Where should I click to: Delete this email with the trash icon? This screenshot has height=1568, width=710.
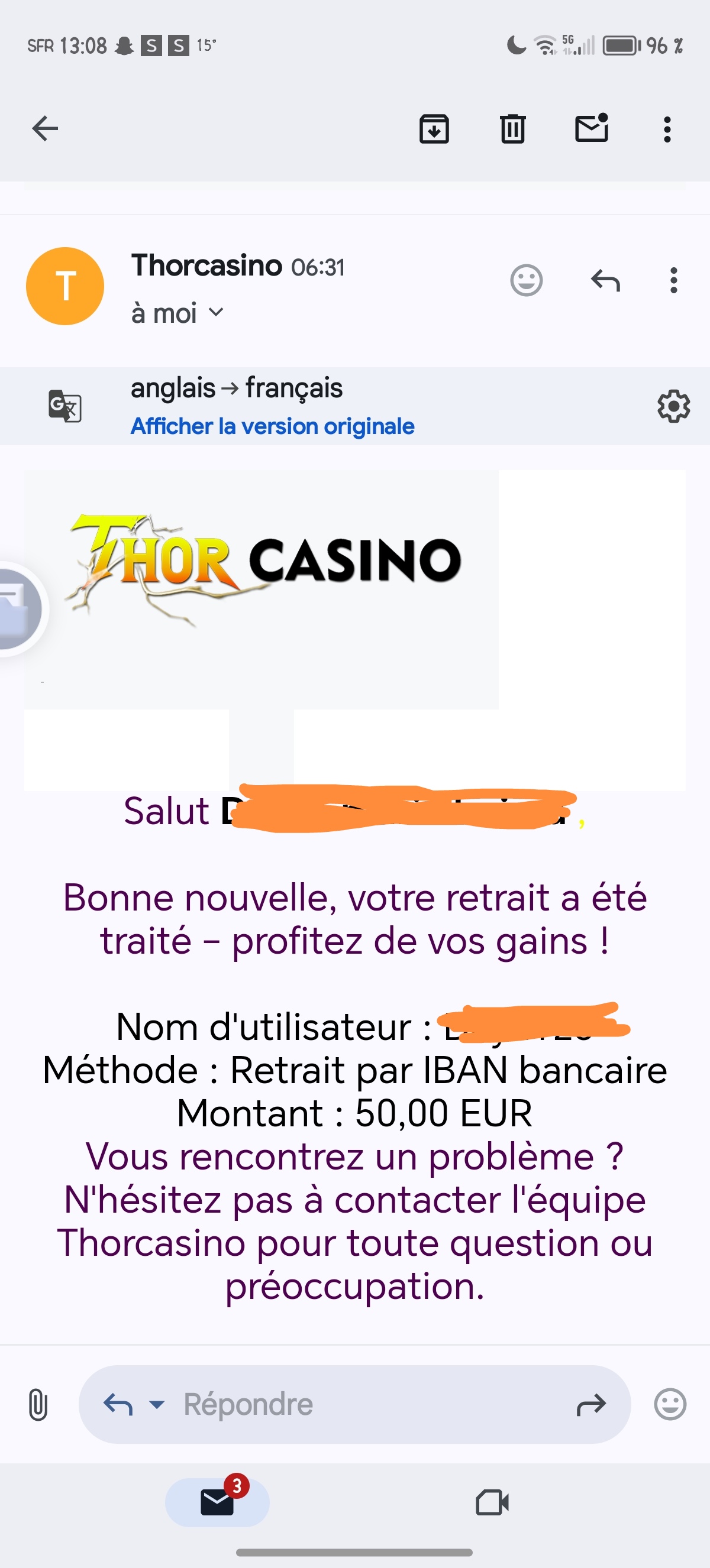coord(513,128)
